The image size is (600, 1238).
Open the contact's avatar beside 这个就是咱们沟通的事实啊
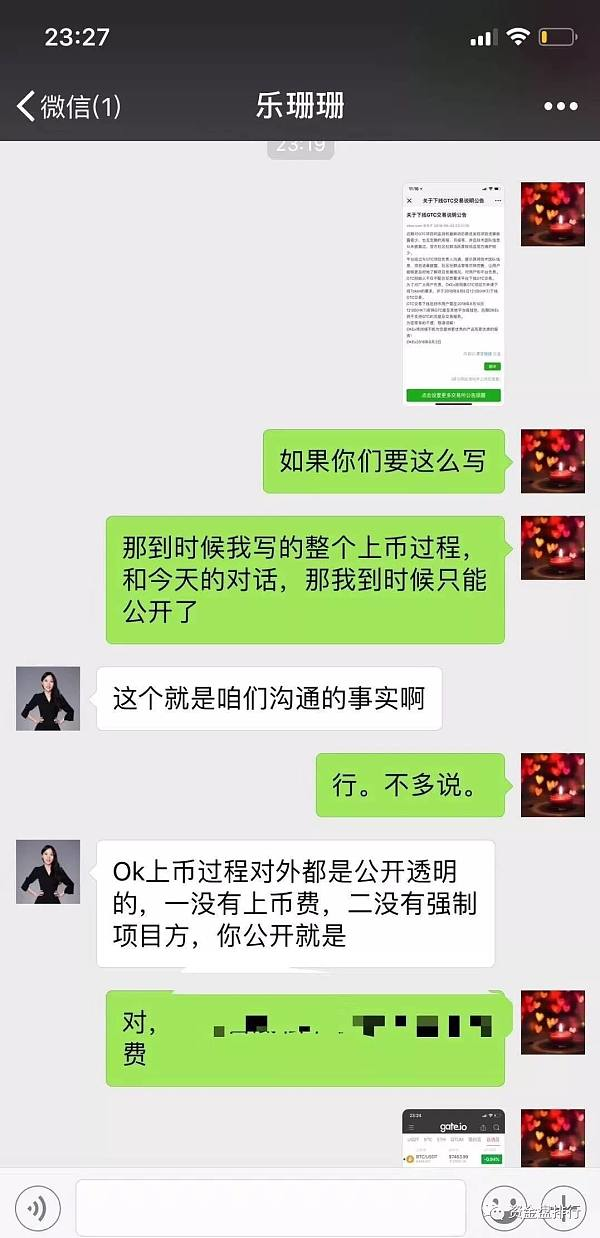(48, 698)
